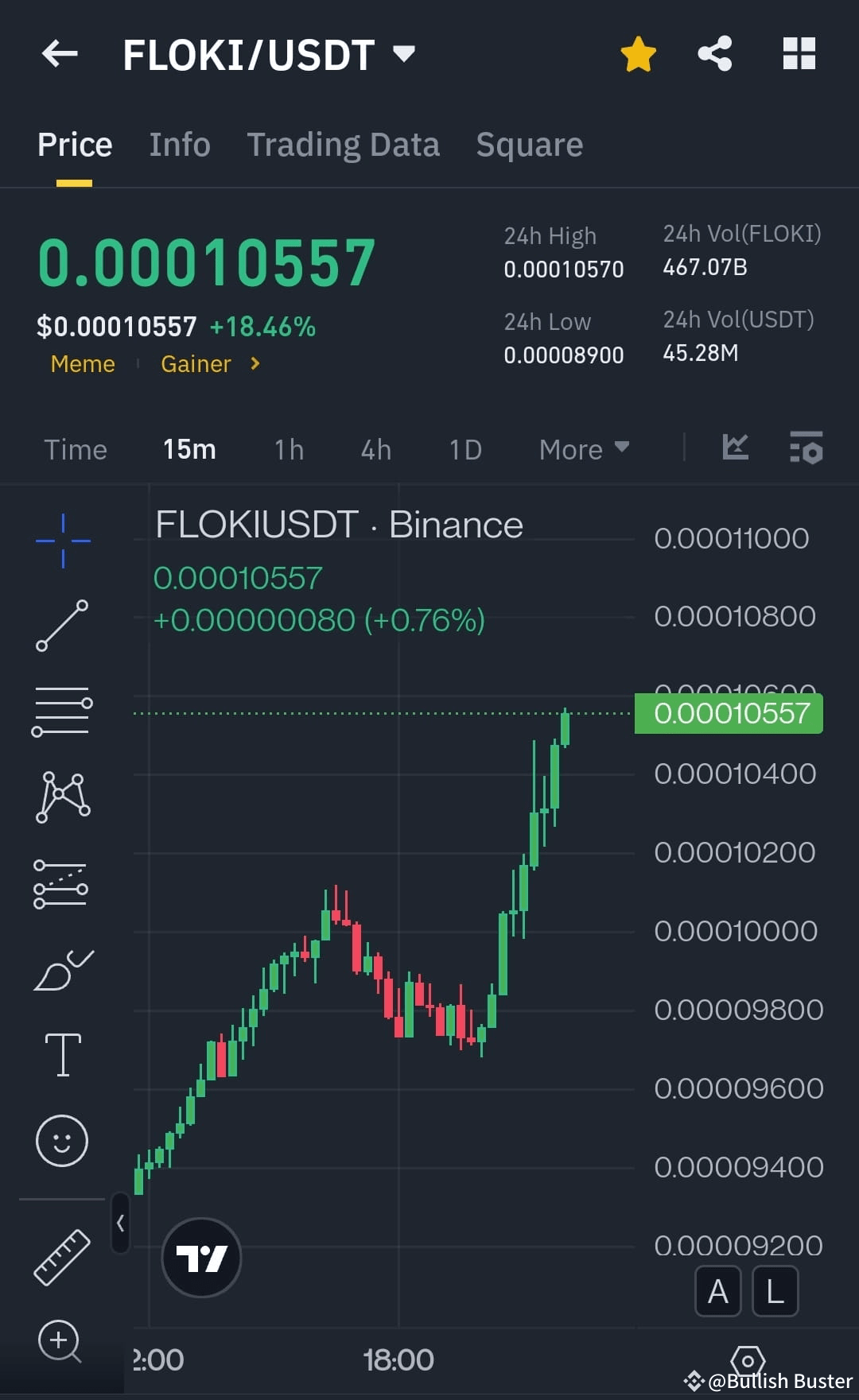859x1400 pixels.
Task: Enable log scale with the L button
Action: (x=774, y=1292)
